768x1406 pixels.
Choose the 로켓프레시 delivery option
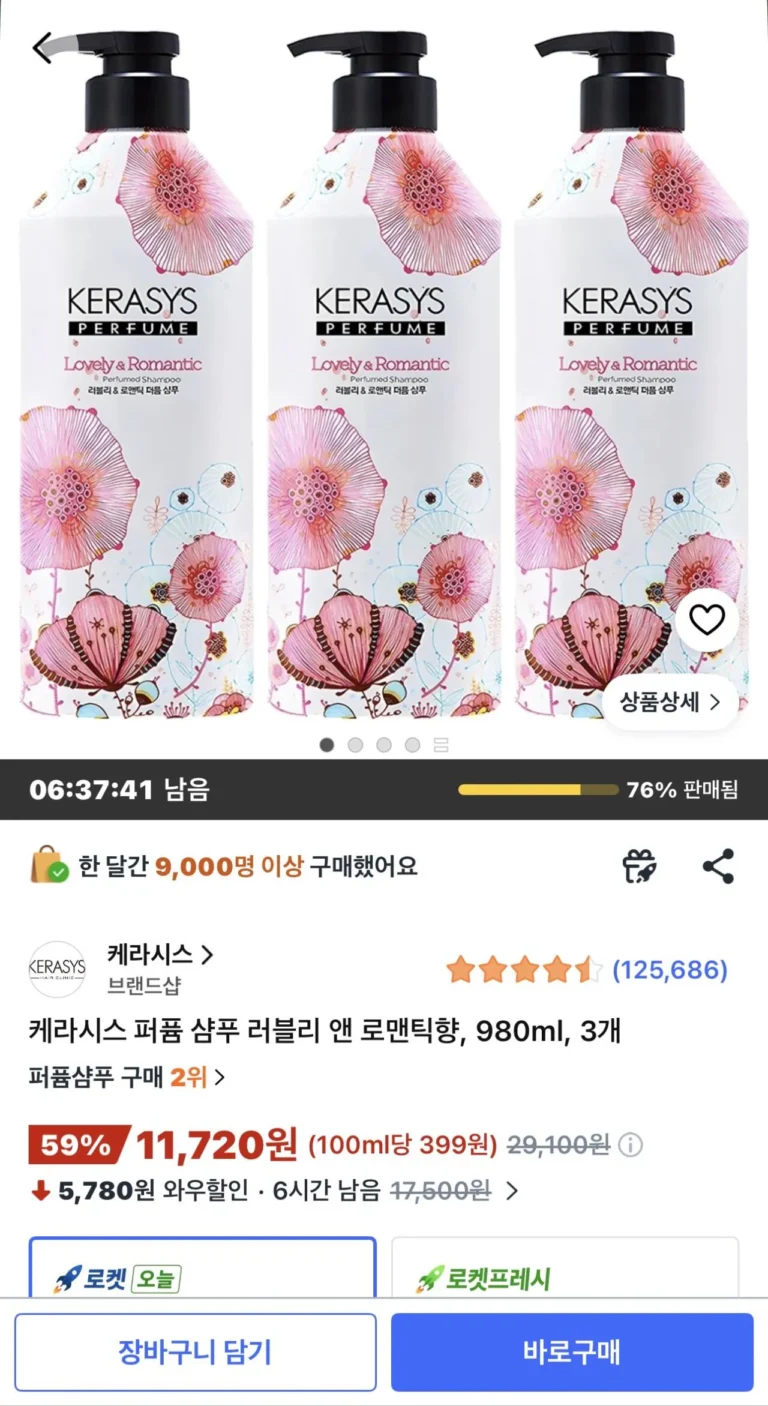564,1268
